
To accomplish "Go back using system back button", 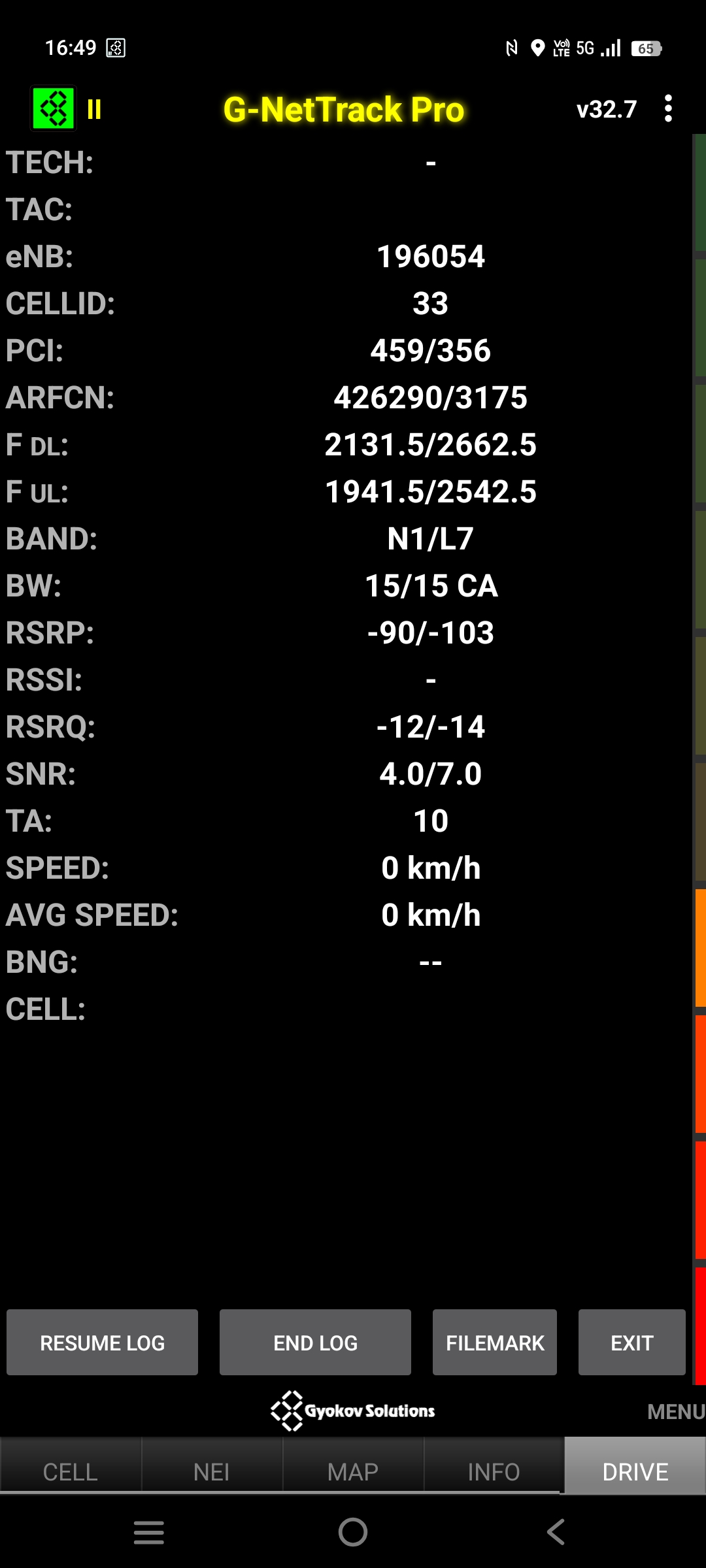I will [x=556, y=1532].
